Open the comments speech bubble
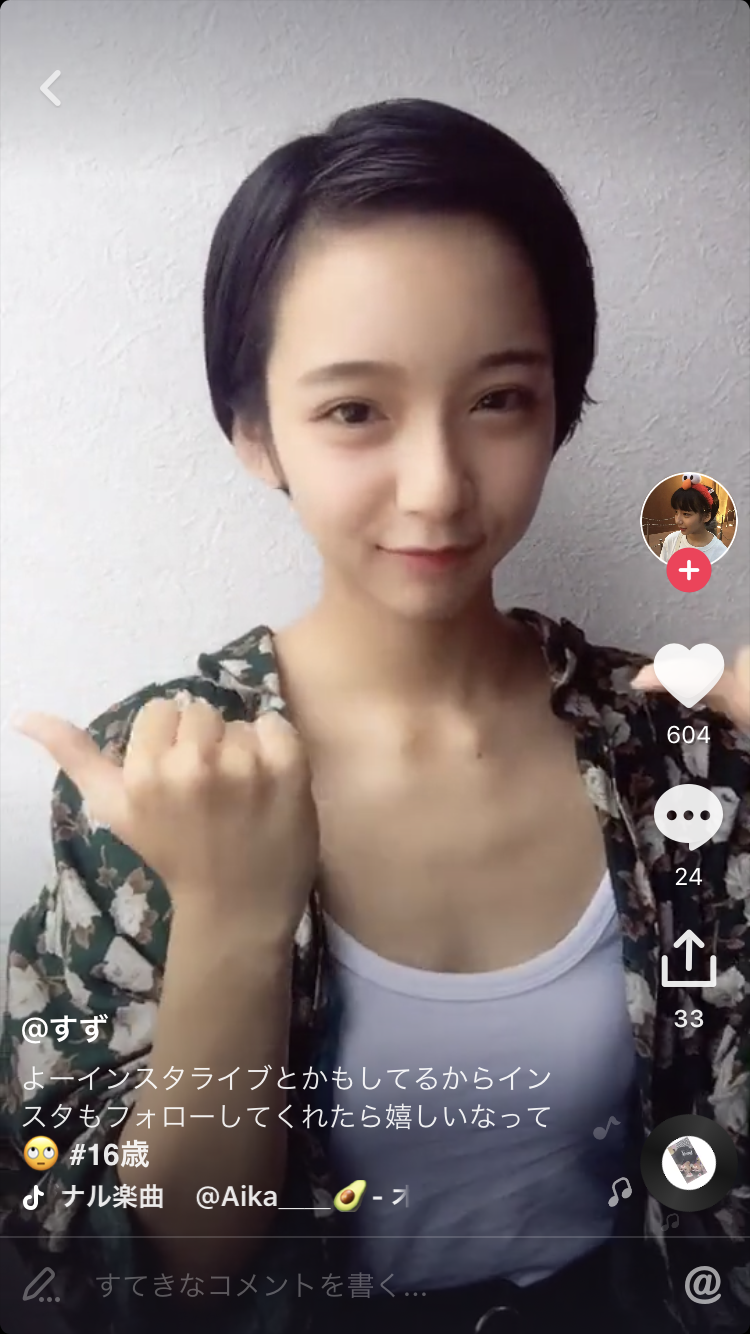Screen dimensions: 750x1334 (688, 817)
